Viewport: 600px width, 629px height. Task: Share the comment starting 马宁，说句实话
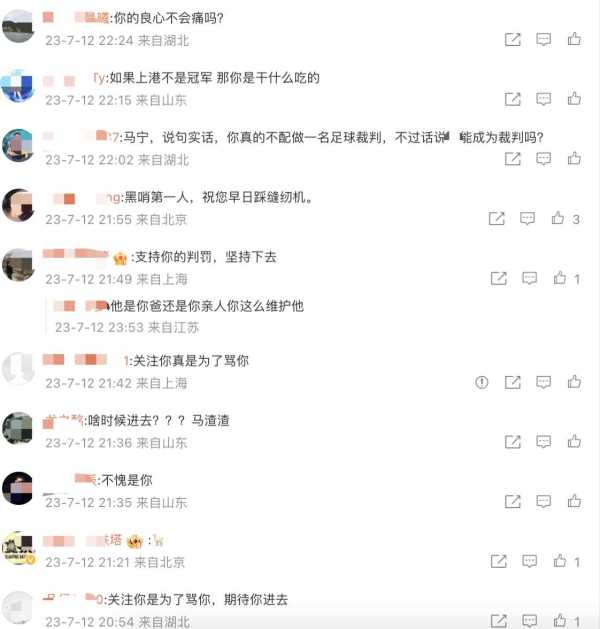coord(512,159)
